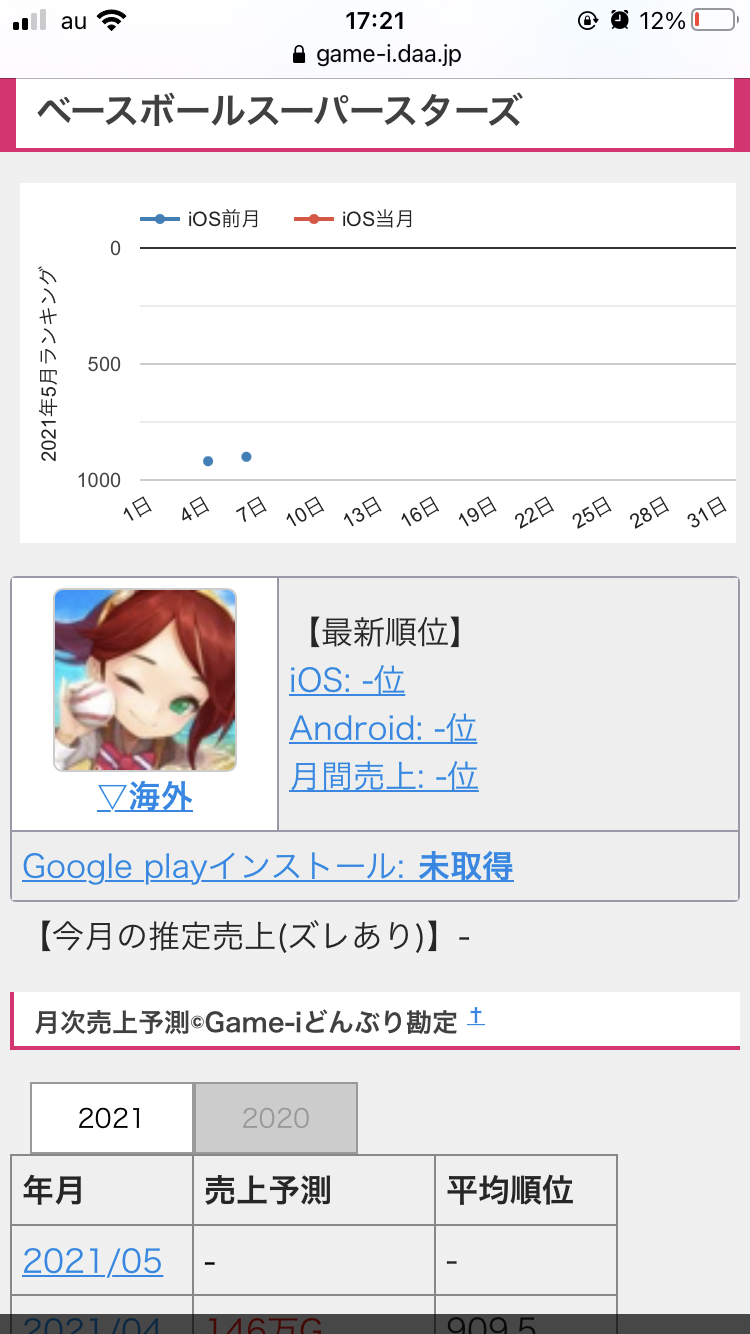Switch to the 2020 tab

click(x=276, y=1118)
